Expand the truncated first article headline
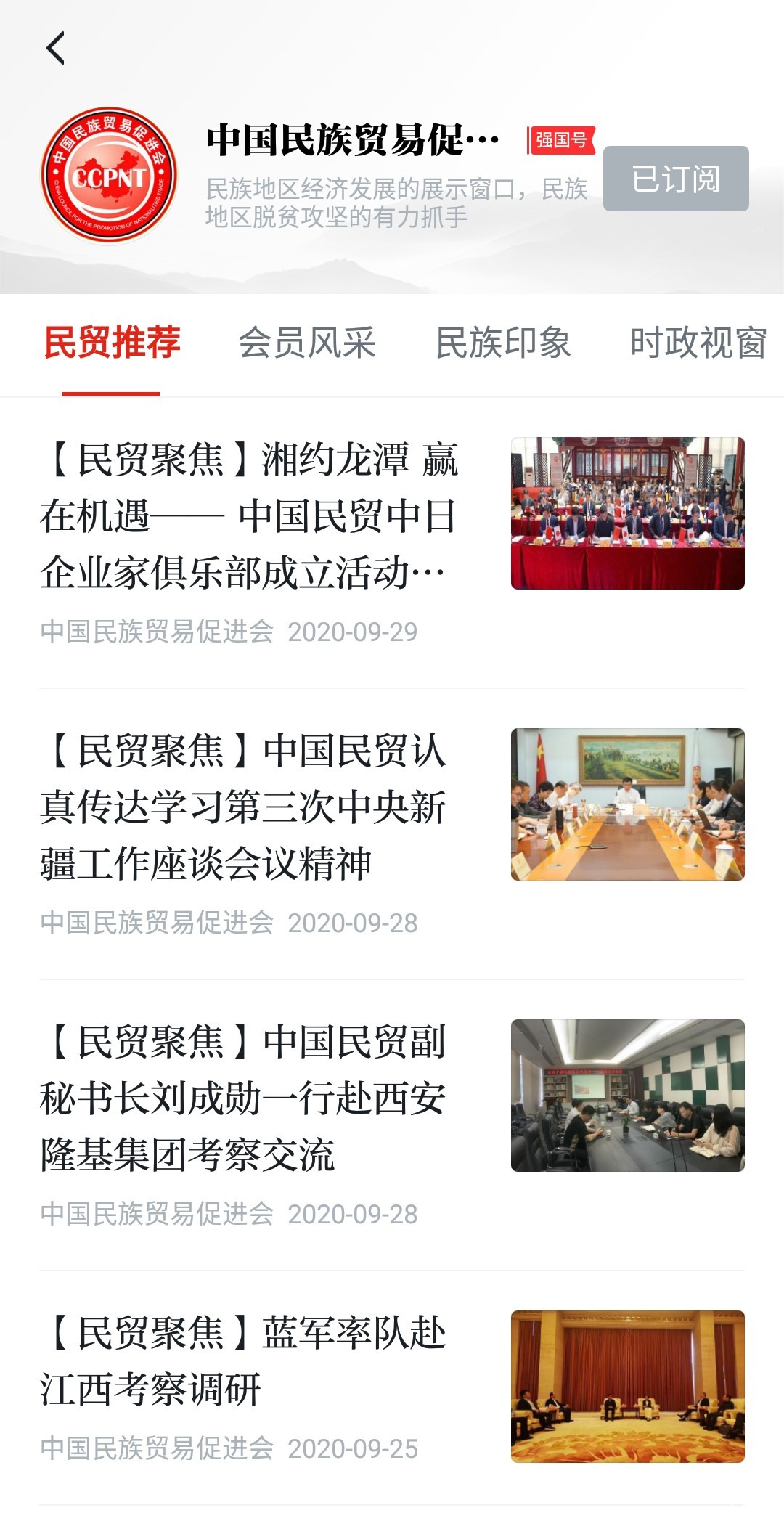The height and width of the screenshot is (1513, 784). [247, 515]
